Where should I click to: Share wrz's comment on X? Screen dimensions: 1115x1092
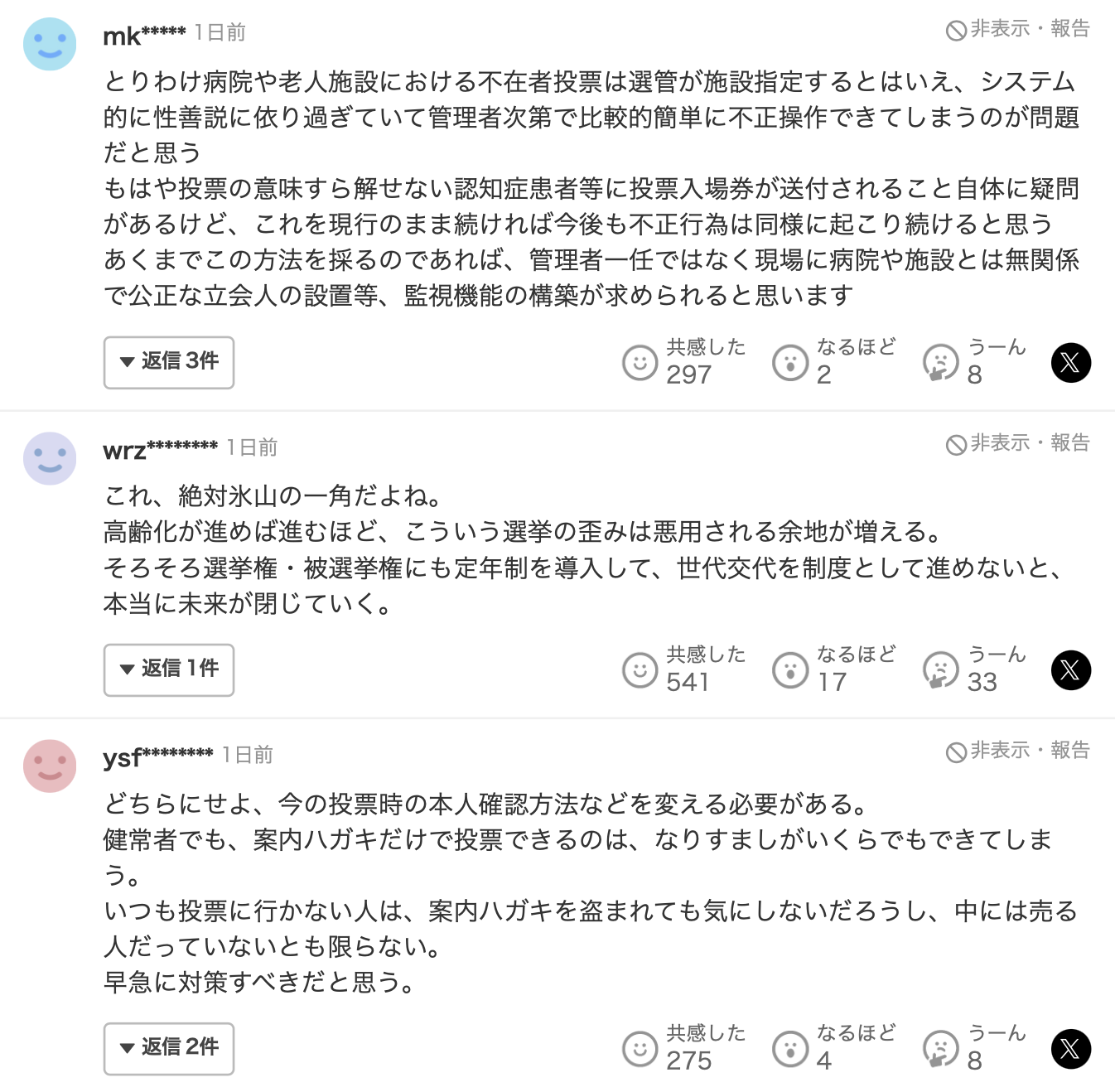(1070, 670)
